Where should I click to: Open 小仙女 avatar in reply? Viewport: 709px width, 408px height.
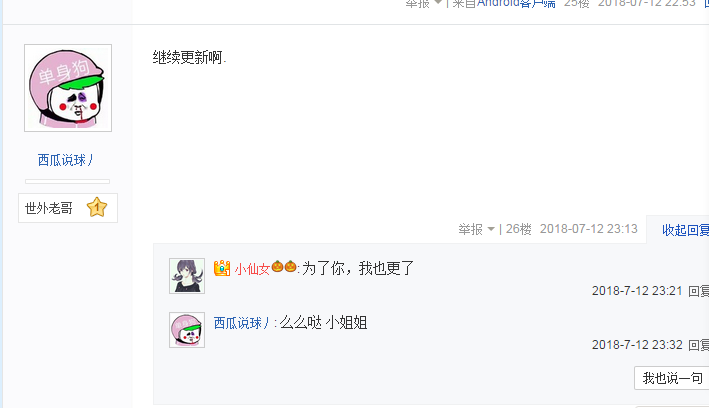click(x=187, y=276)
